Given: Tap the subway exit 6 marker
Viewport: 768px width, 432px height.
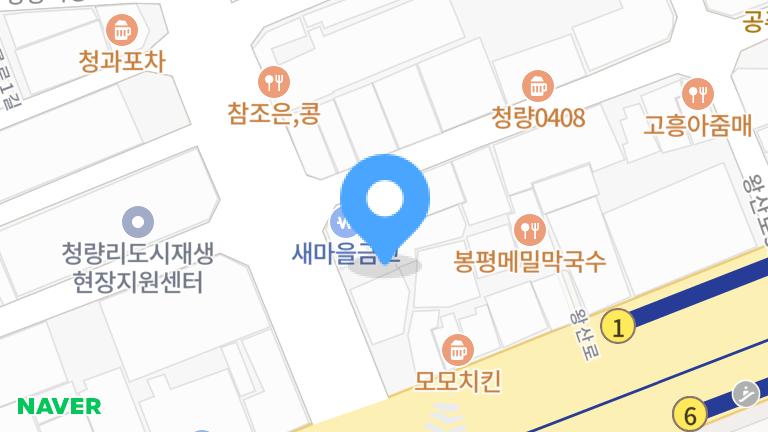Looking at the screenshot, I should pos(689,412).
